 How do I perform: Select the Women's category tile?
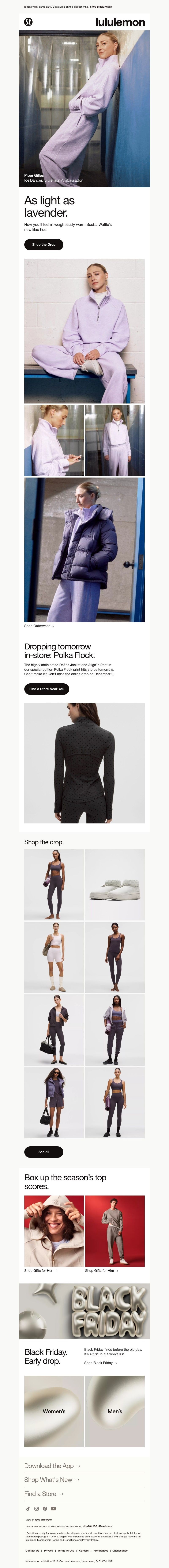(x=54, y=1411)
